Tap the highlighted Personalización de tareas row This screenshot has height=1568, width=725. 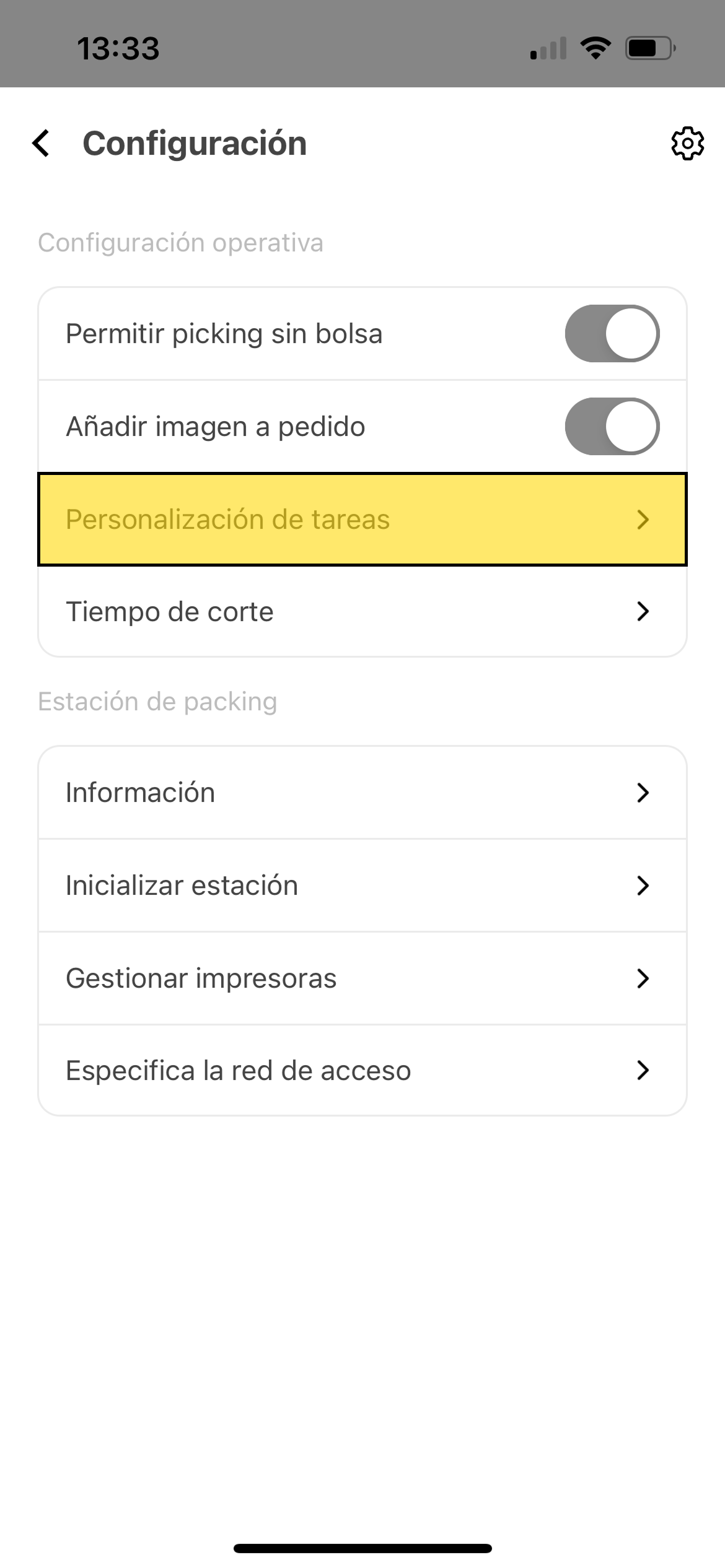362,519
